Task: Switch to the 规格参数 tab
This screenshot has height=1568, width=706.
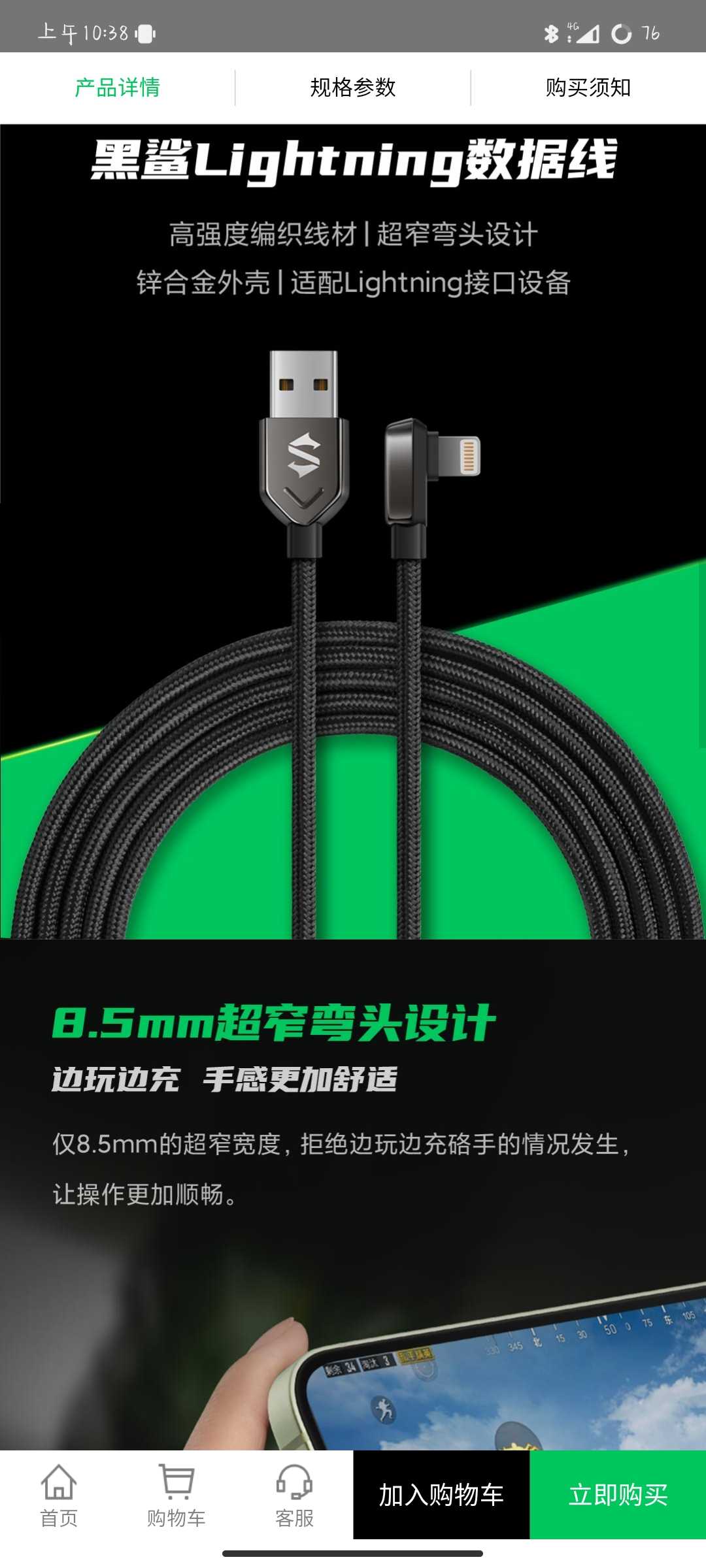Action: point(353,88)
